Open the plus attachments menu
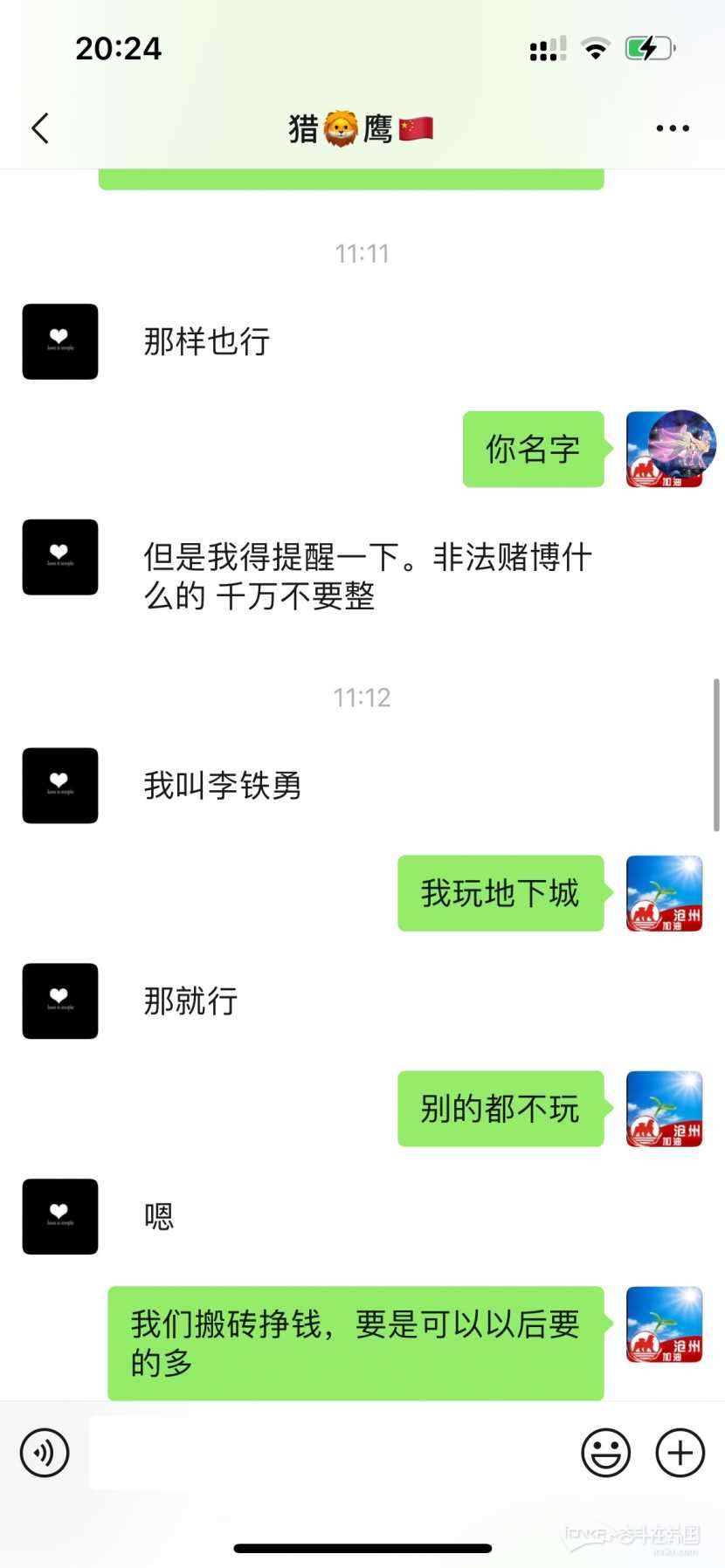The width and height of the screenshot is (725, 1568). coord(680,1453)
